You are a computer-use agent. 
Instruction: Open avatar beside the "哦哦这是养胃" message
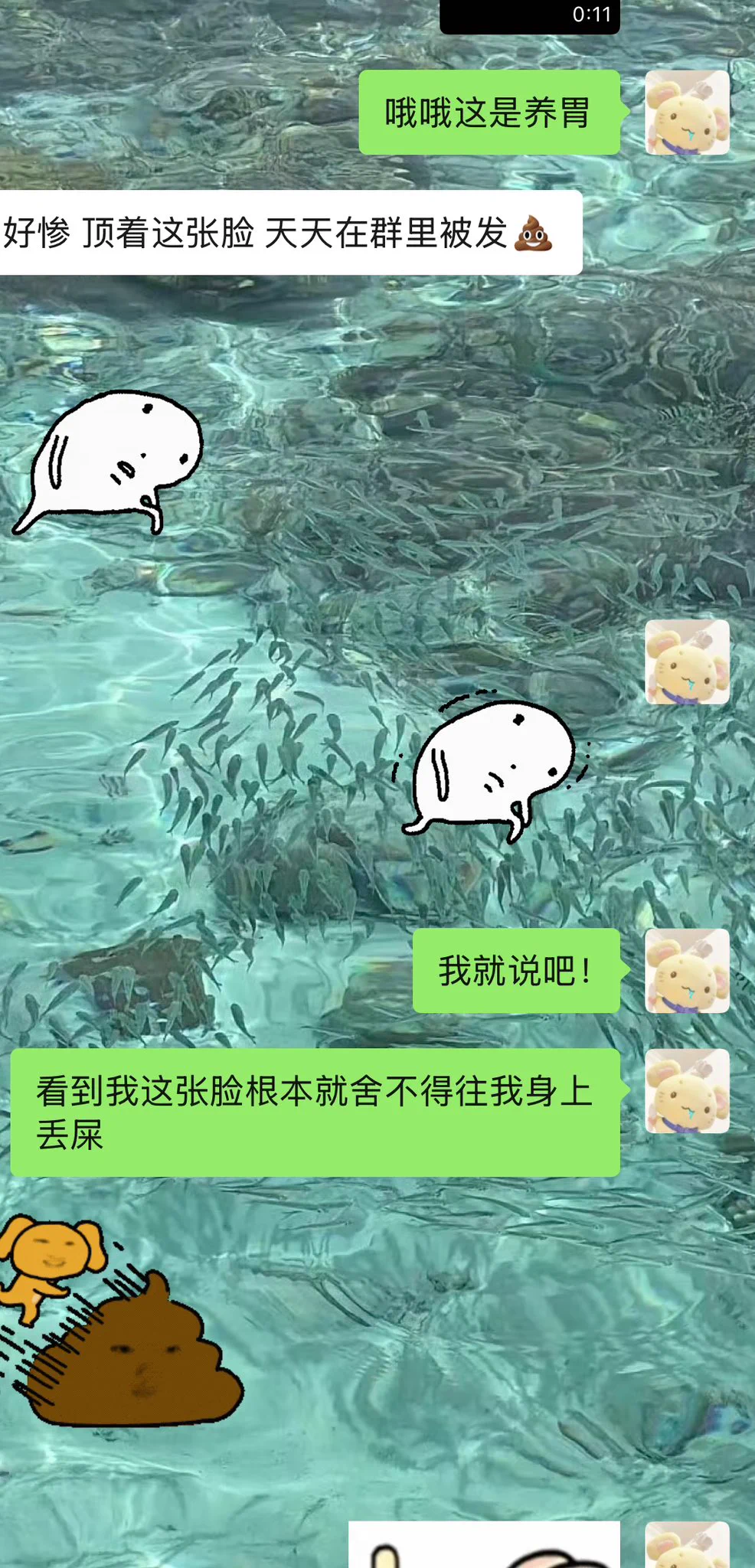pos(687,113)
